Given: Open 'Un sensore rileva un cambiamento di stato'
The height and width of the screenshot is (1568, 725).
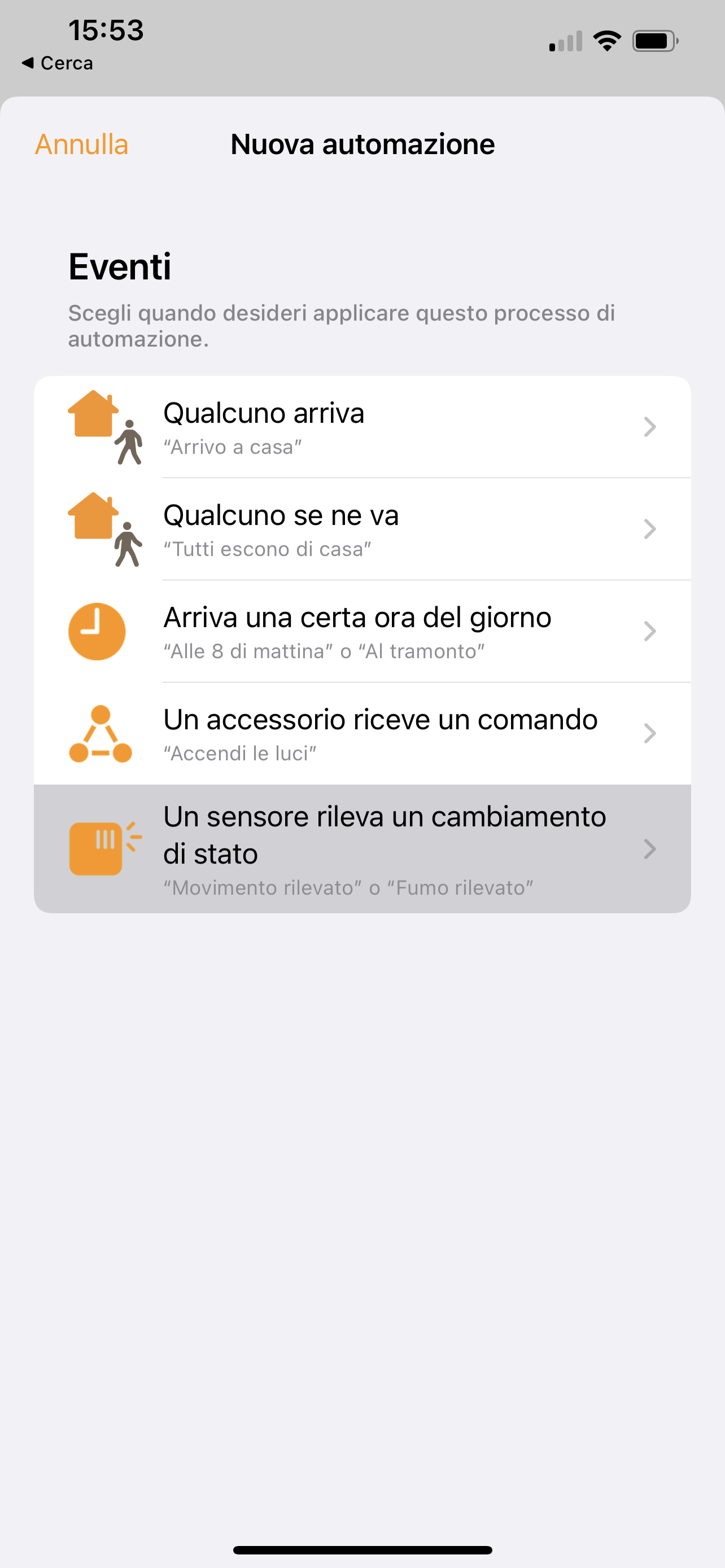Looking at the screenshot, I should 361,848.
